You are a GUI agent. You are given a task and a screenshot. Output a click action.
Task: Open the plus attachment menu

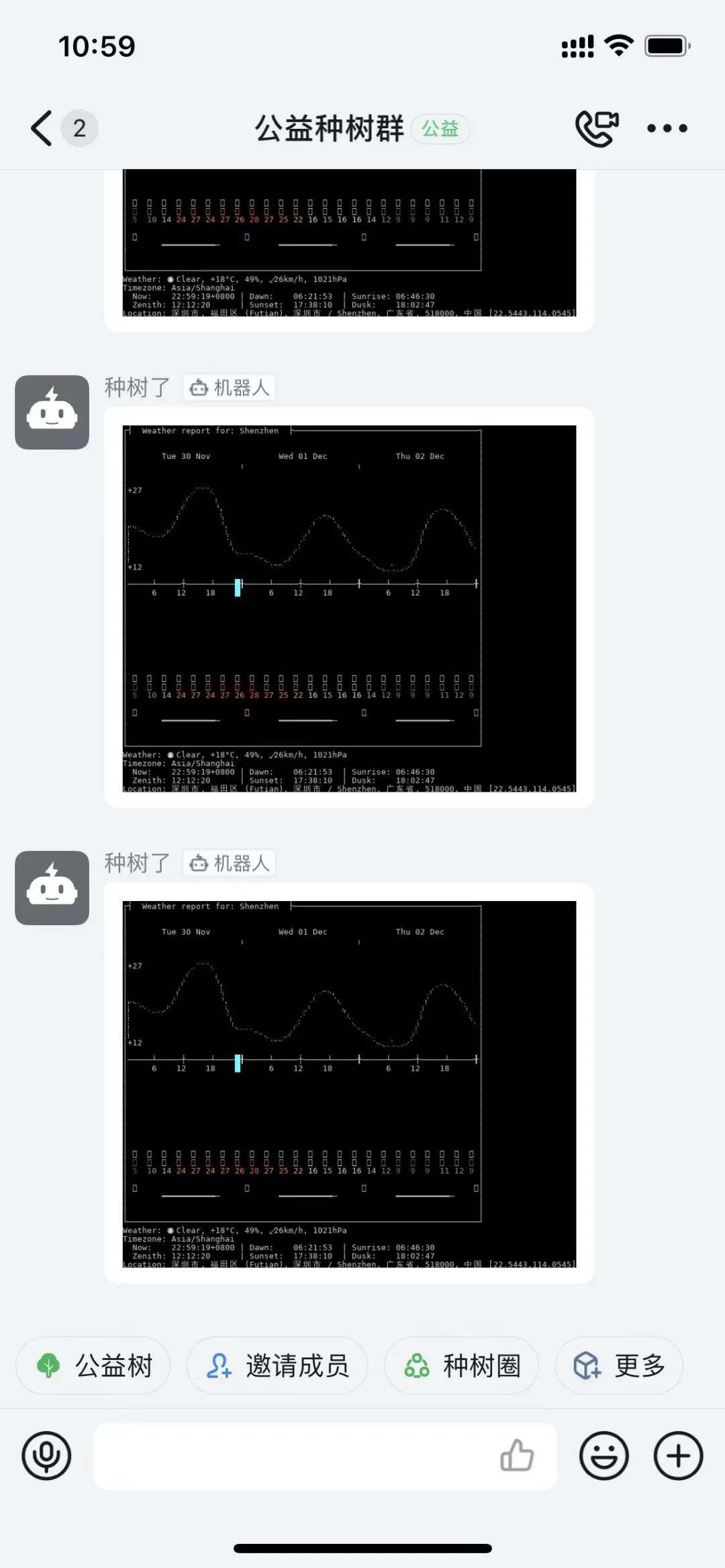point(678,1456)
